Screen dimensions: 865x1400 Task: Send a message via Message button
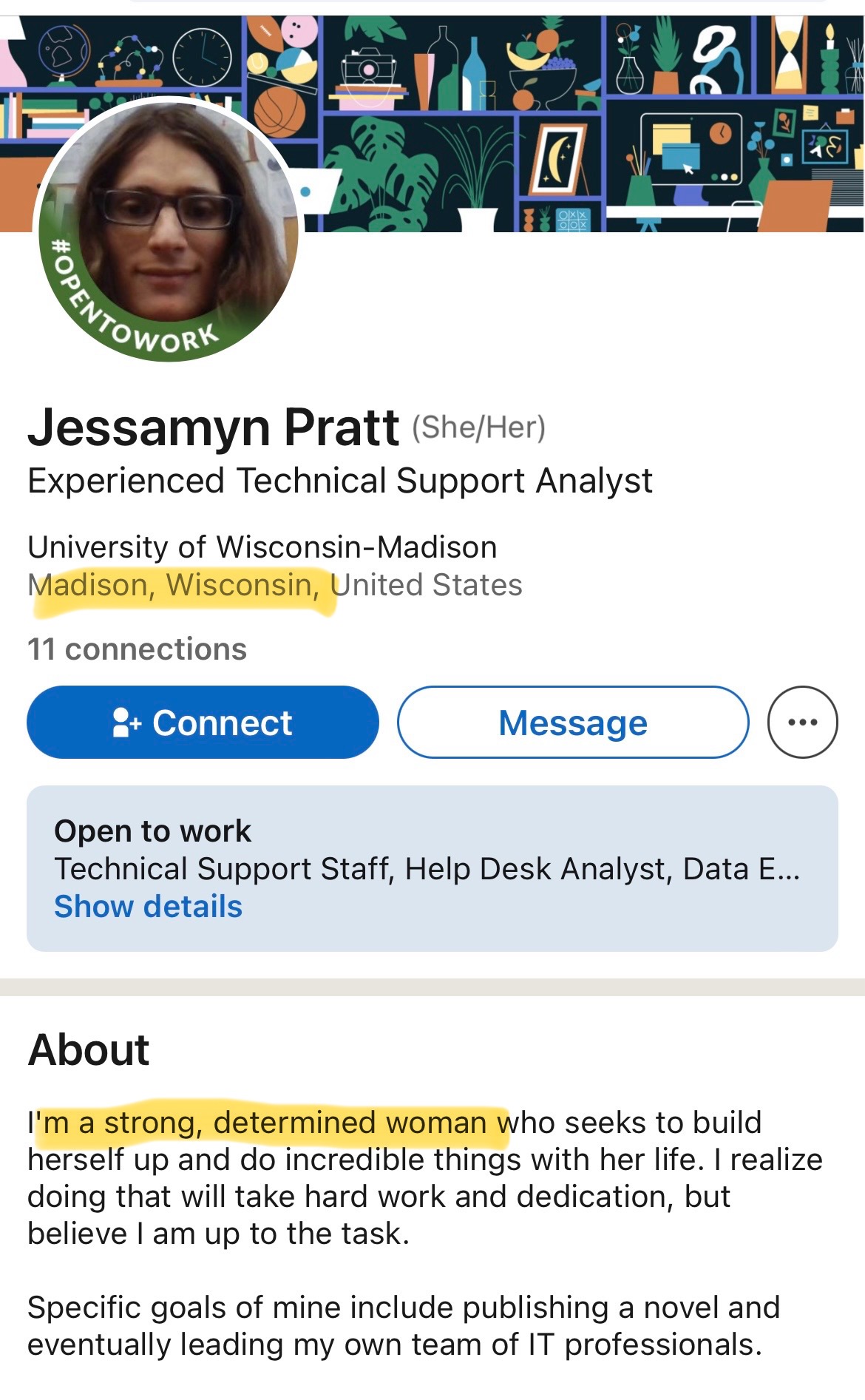pos(573,723)
